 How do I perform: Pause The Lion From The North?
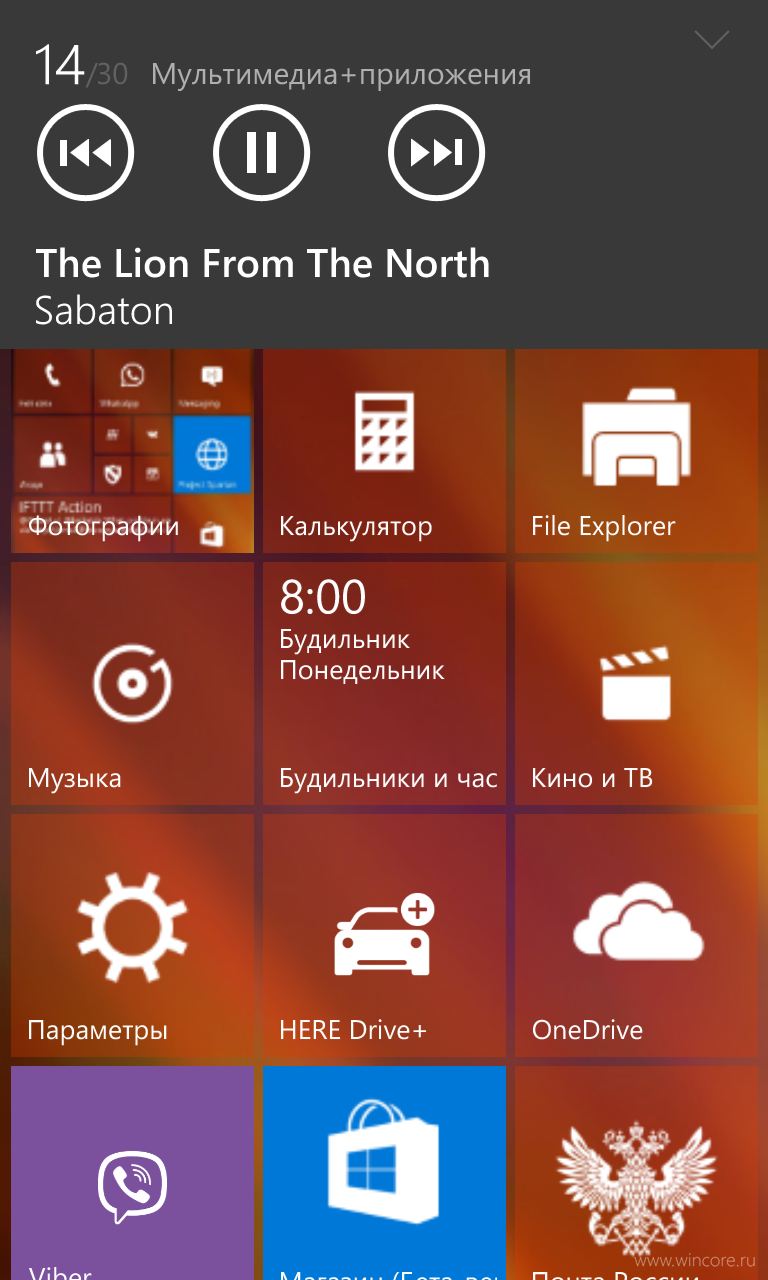262,153
